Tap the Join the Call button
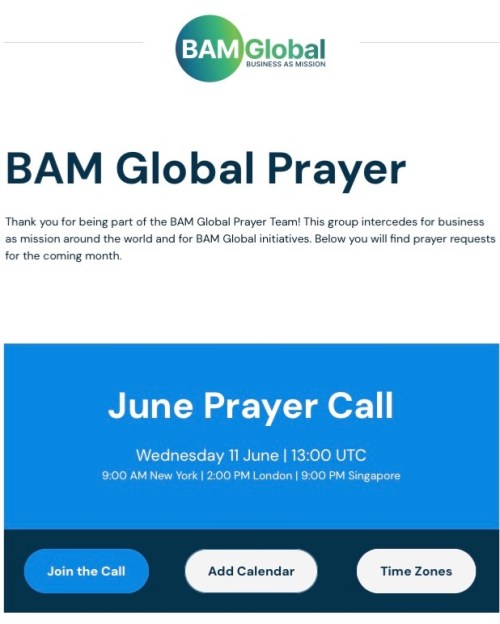 [86, 571]
